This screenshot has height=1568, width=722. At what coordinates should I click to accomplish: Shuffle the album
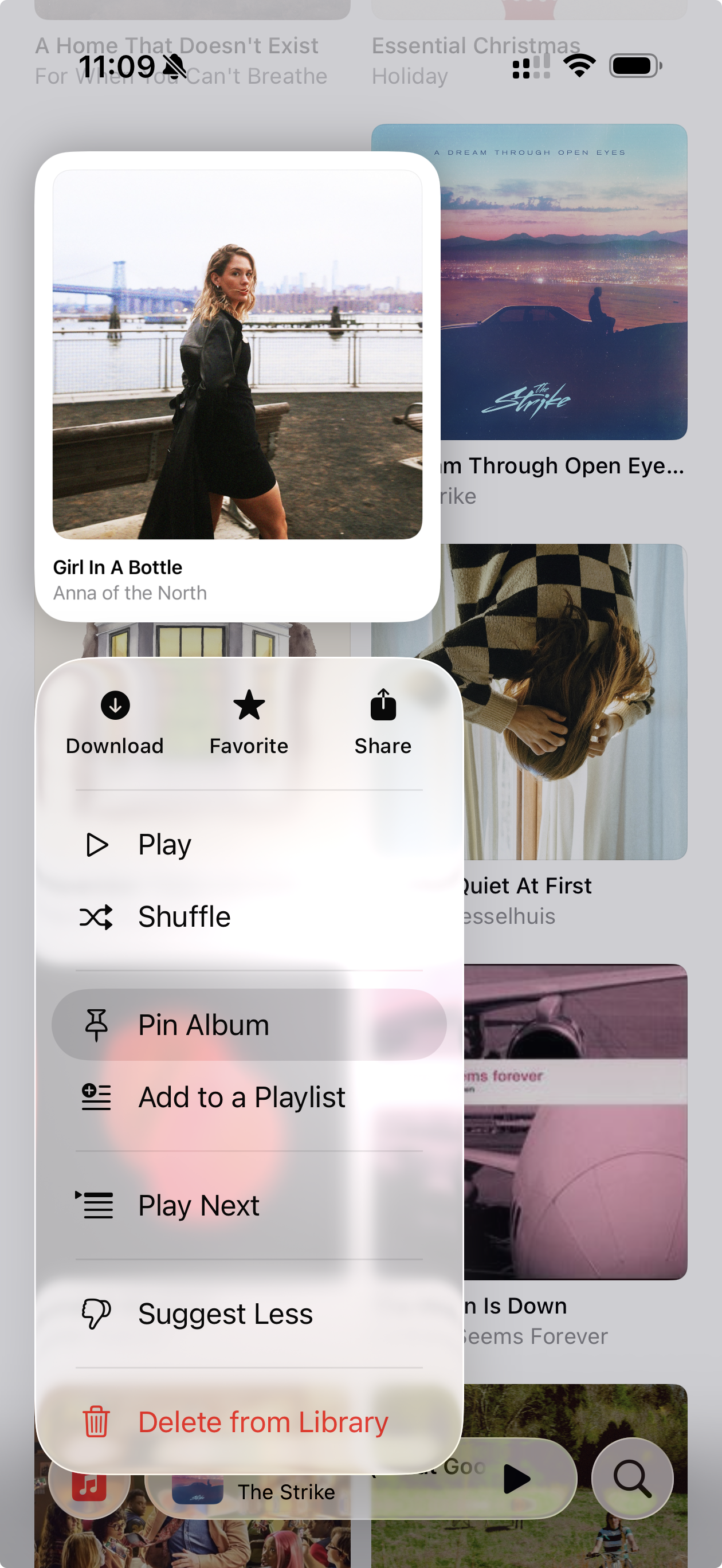(x=249, y=917)
